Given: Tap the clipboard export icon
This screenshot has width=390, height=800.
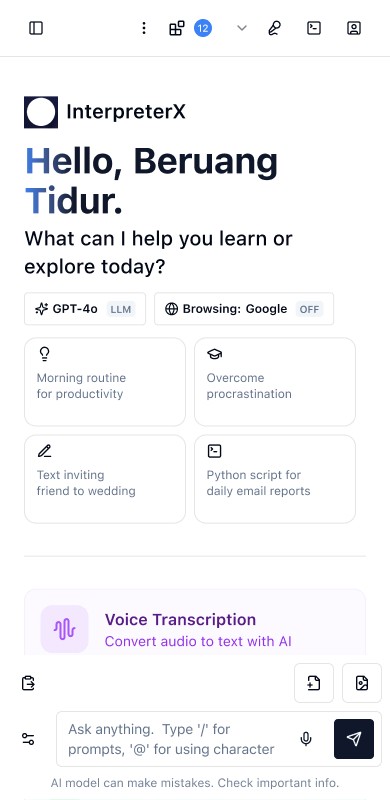Looking at the screenshot, I should (x=29, y=683).
